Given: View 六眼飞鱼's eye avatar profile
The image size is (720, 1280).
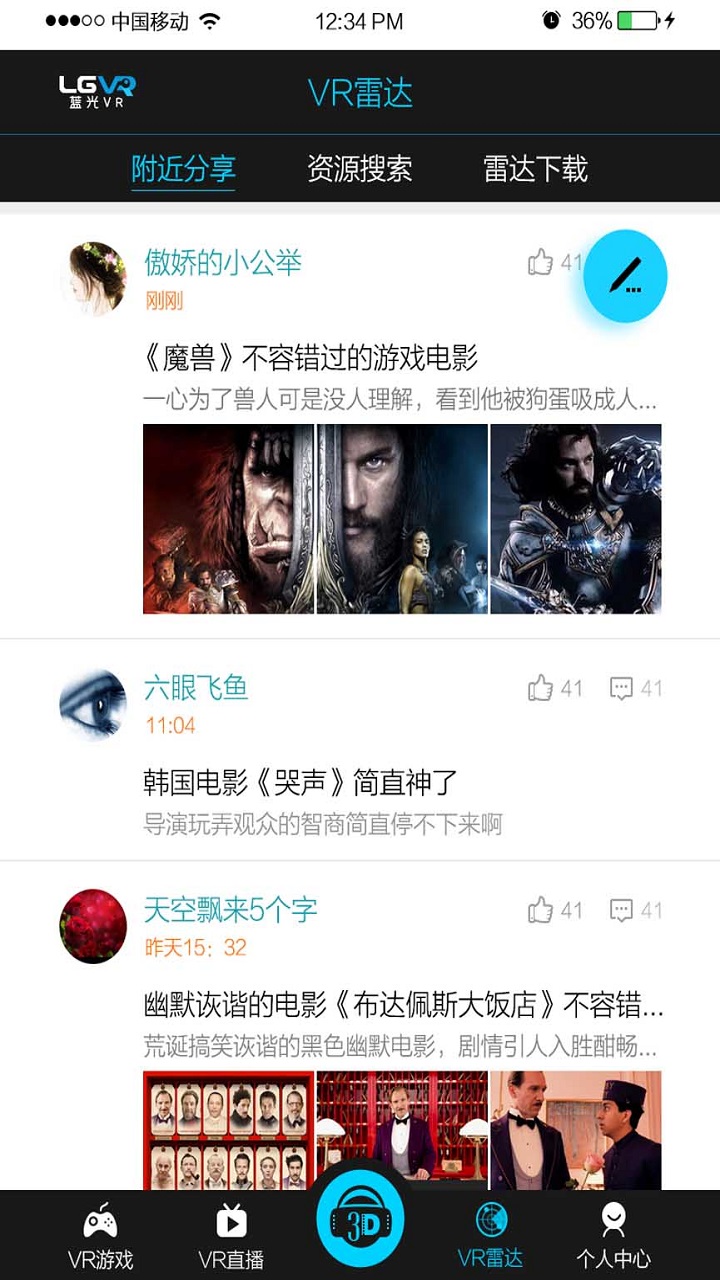Looking at the screenshot, I should tap(93, 704).
